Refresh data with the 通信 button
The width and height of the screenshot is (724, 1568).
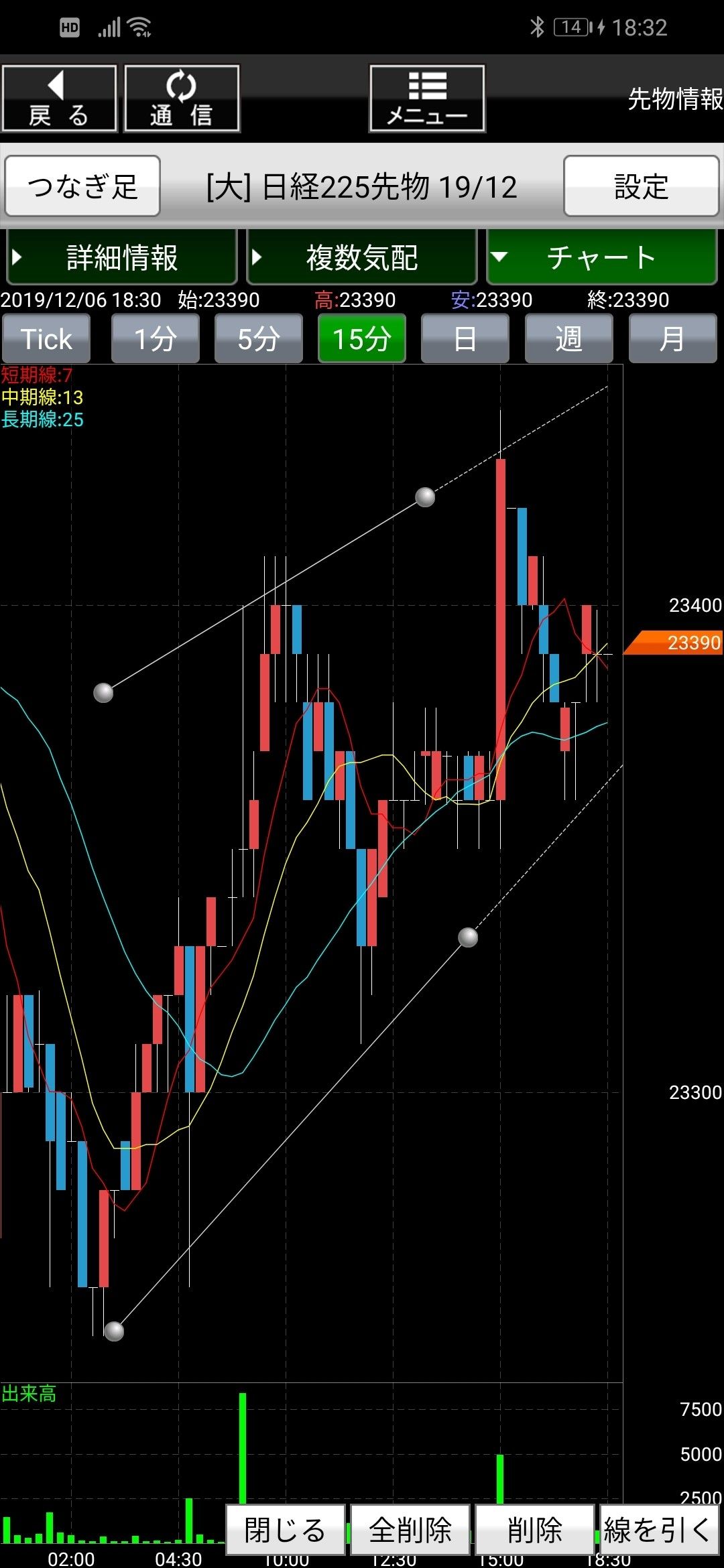coord(182,99)
